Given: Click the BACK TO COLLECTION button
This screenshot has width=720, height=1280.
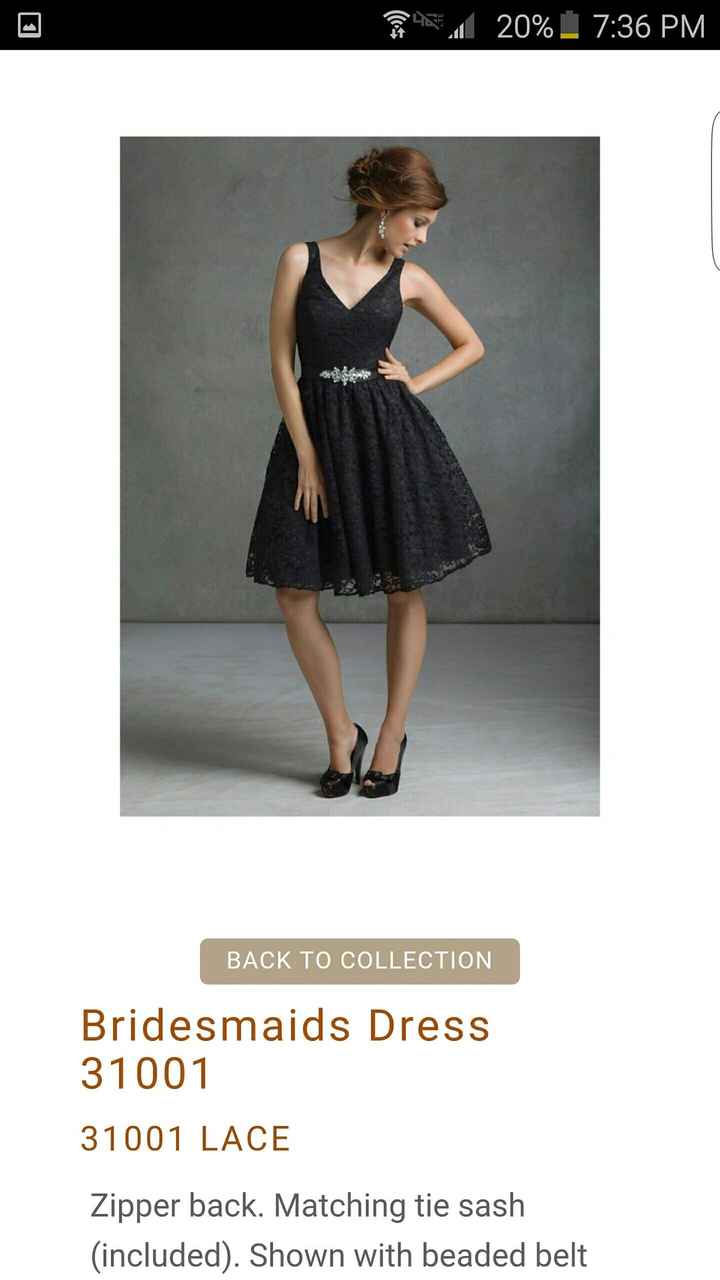Looking at the screenshot, I should click(x=359, y=960).
